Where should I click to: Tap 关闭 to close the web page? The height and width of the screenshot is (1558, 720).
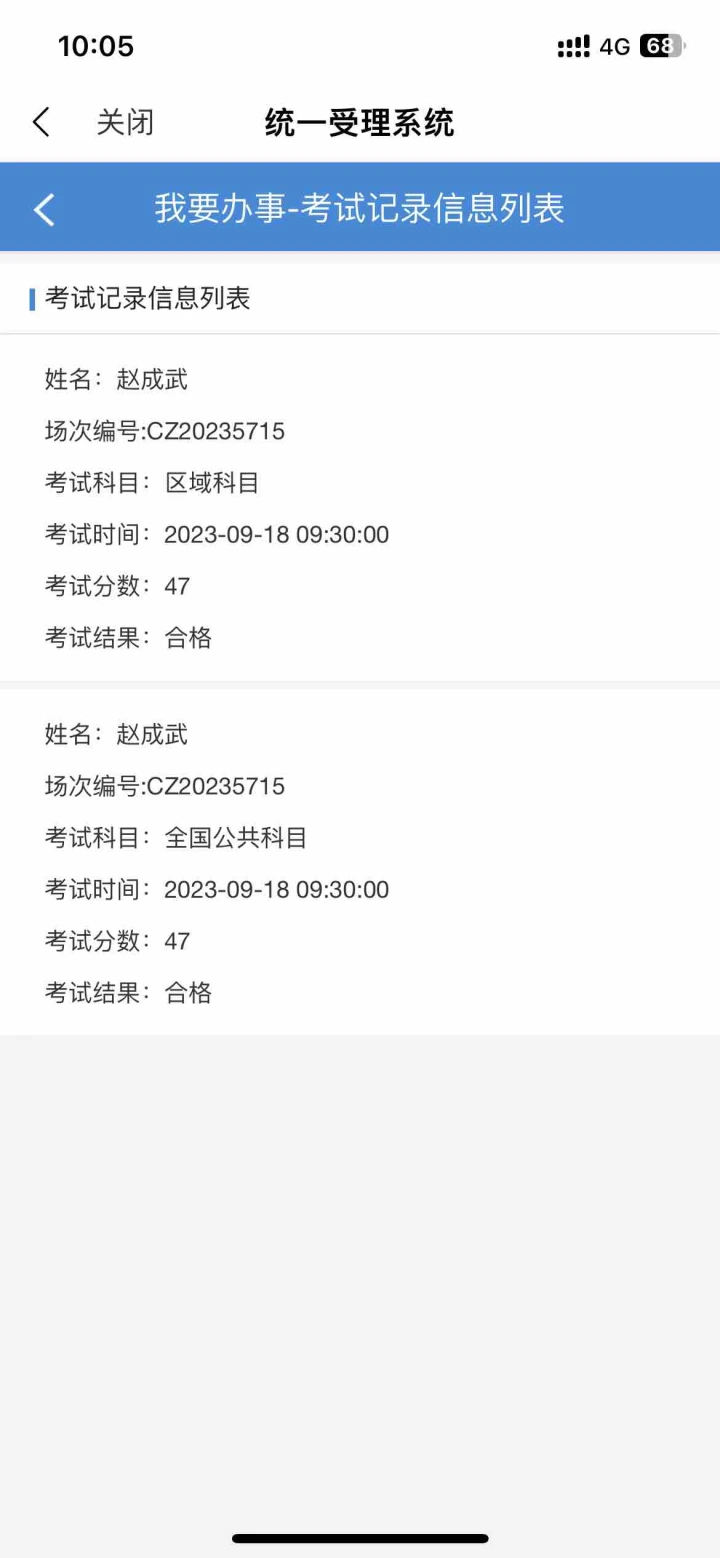[x=125, y=123]
